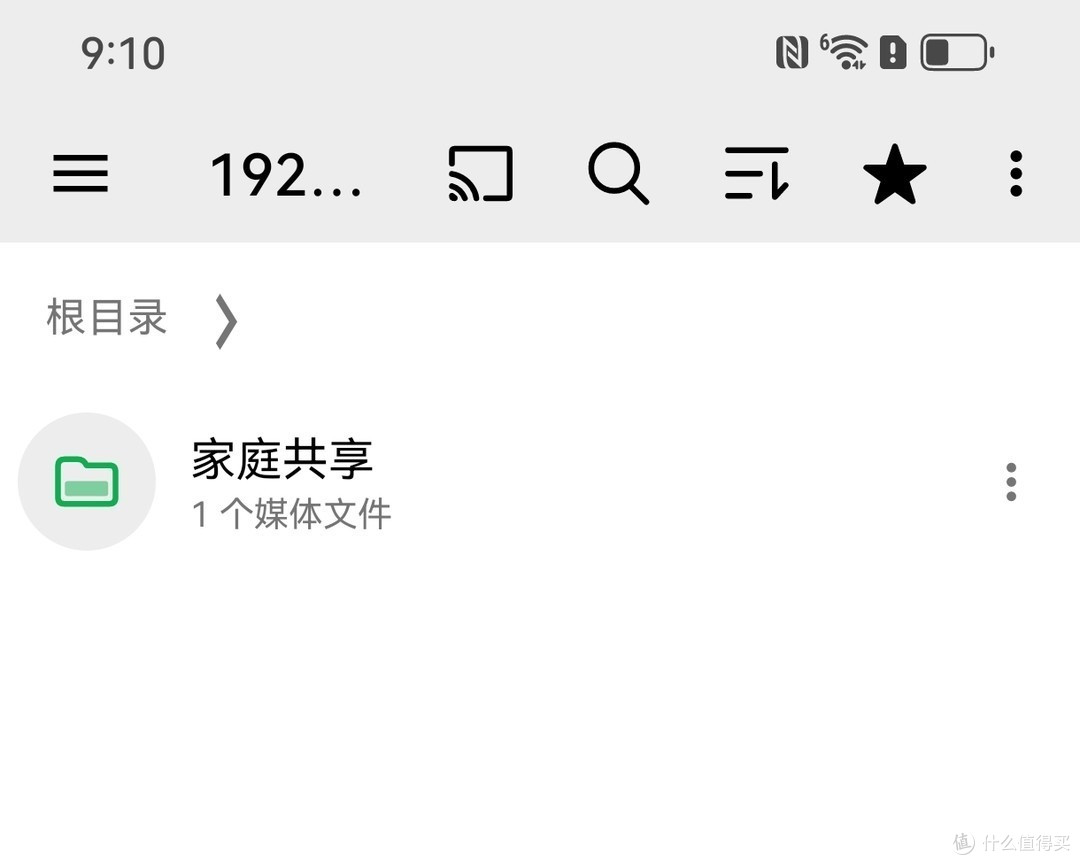Open the 家庭共享 folder
1080x865 pixels.
click(x=282, y=482)
